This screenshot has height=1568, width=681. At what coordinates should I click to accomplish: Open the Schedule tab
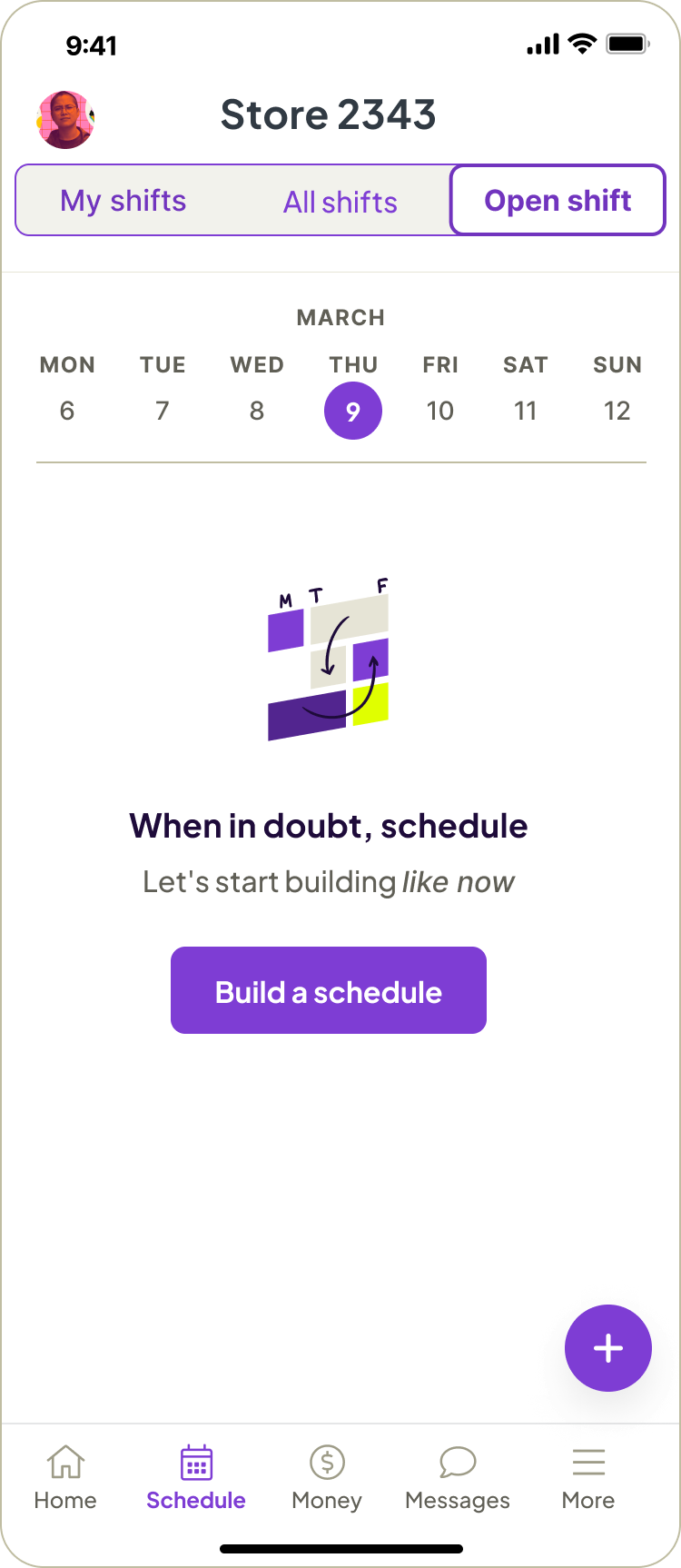point(196,1477)
